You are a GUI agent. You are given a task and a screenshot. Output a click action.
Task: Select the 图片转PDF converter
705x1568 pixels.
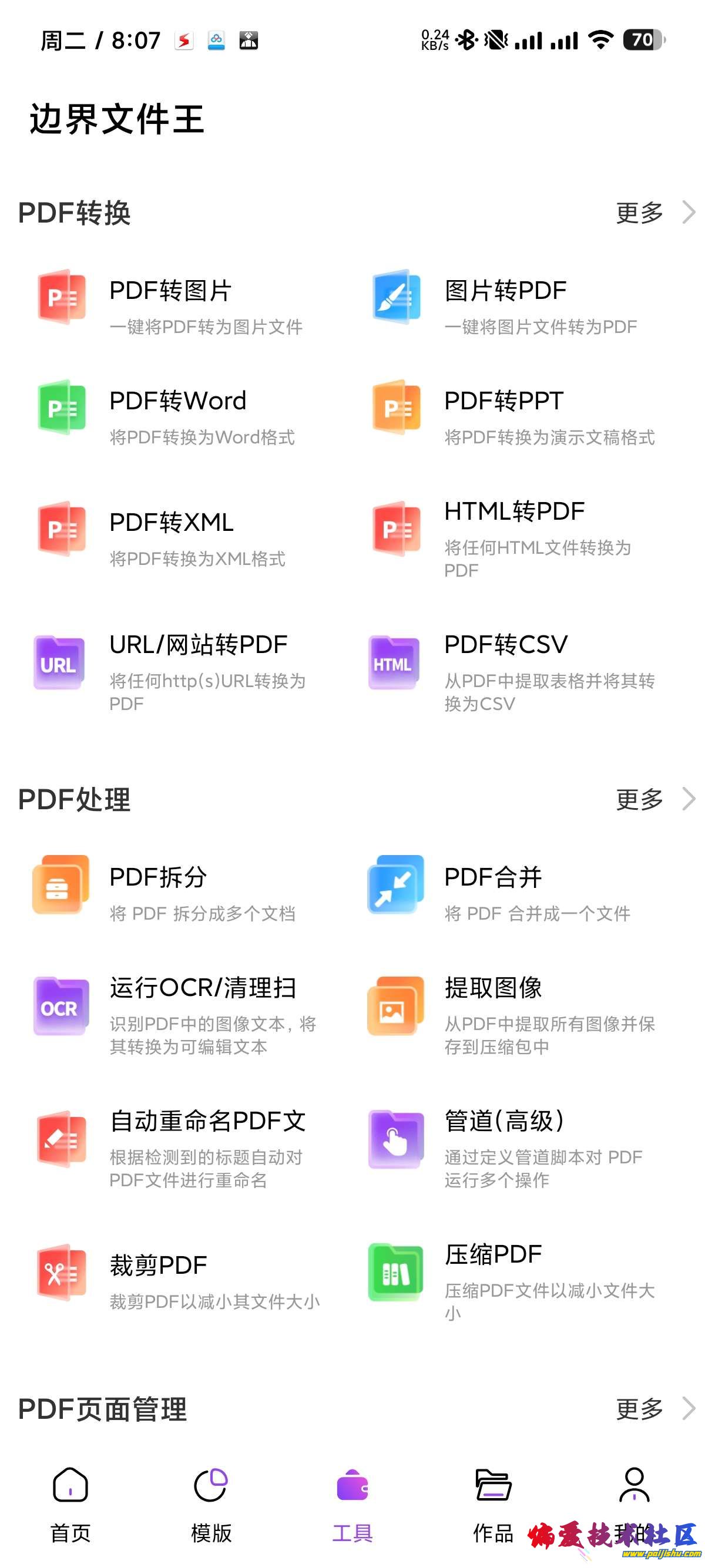point(505,303)
